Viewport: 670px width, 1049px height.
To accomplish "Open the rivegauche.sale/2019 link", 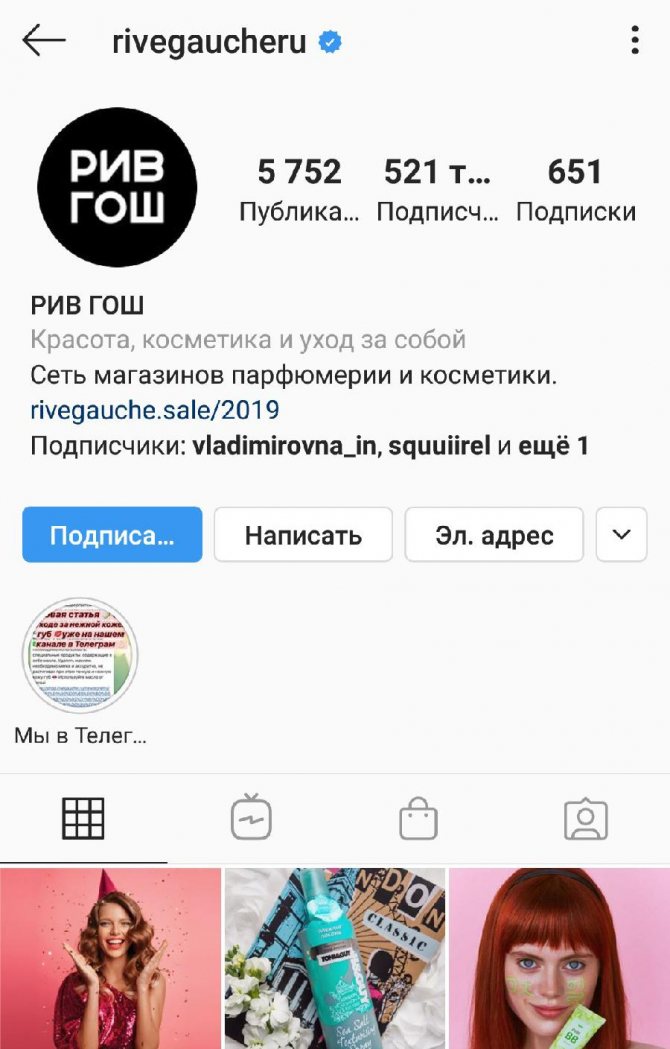I will coord(155,410).
